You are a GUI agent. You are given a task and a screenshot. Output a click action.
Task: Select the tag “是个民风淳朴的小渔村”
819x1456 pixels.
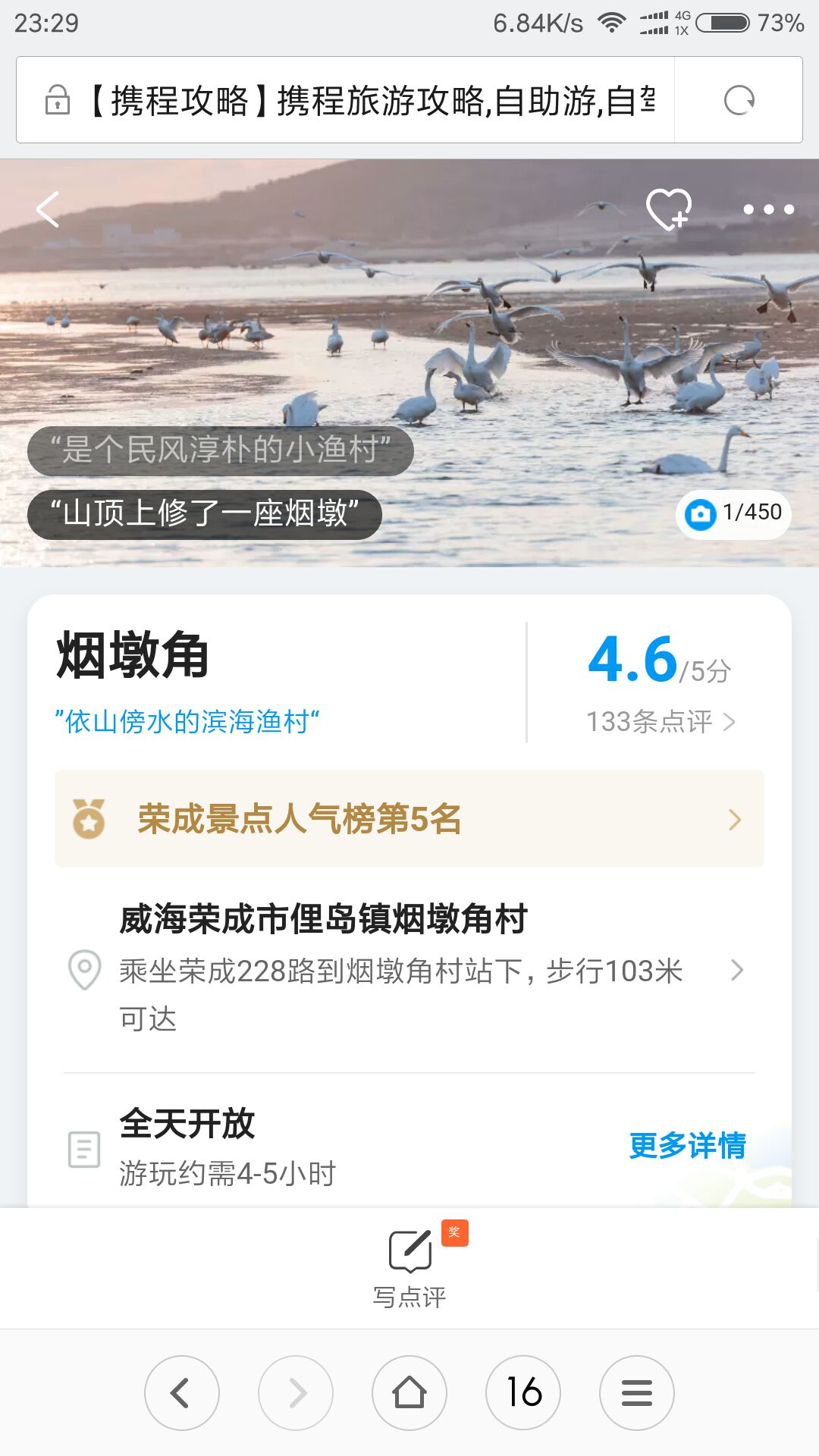(x=220, y=450)
